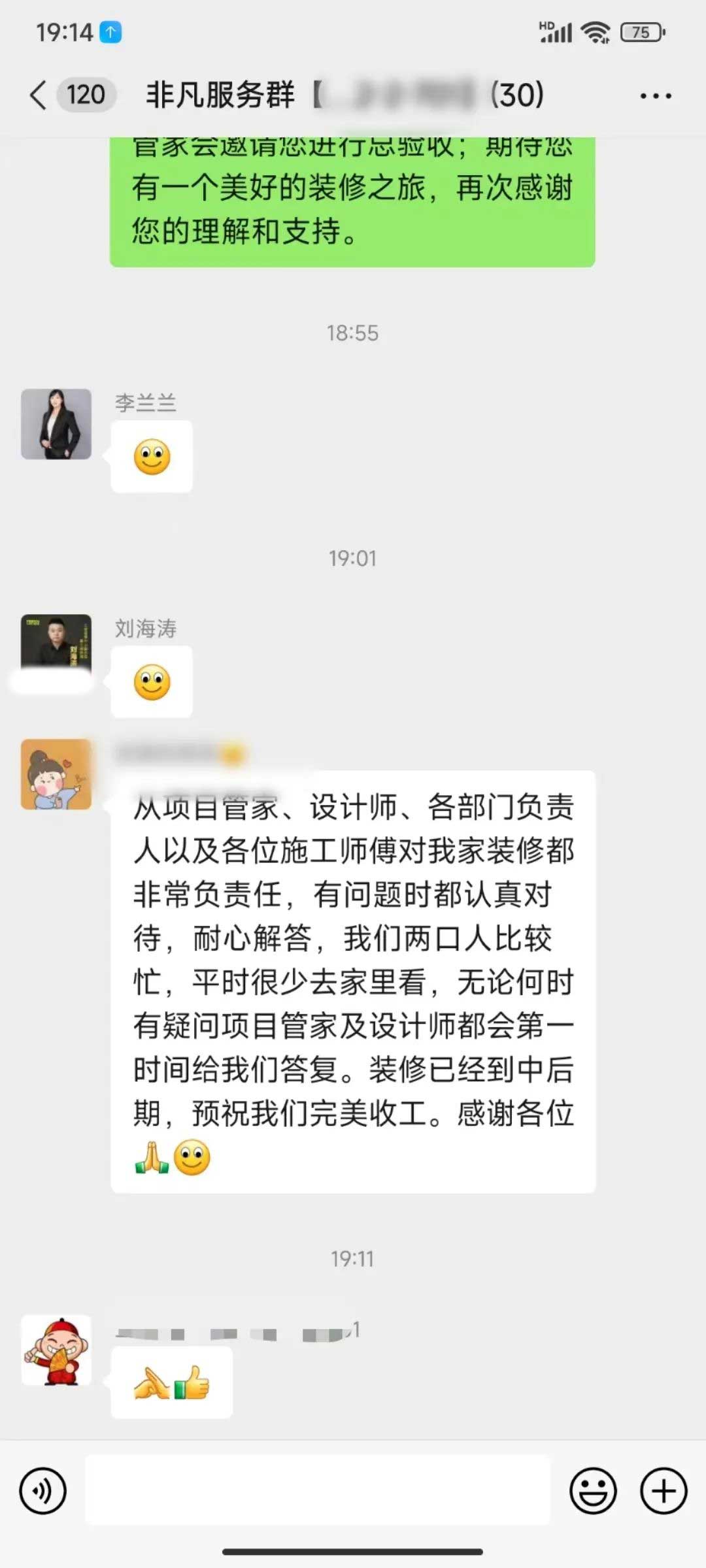This screenshot has width=706, height=1568.
Task: Open avatar of cartoon girl sender
Action: click(x=56, y=774)
